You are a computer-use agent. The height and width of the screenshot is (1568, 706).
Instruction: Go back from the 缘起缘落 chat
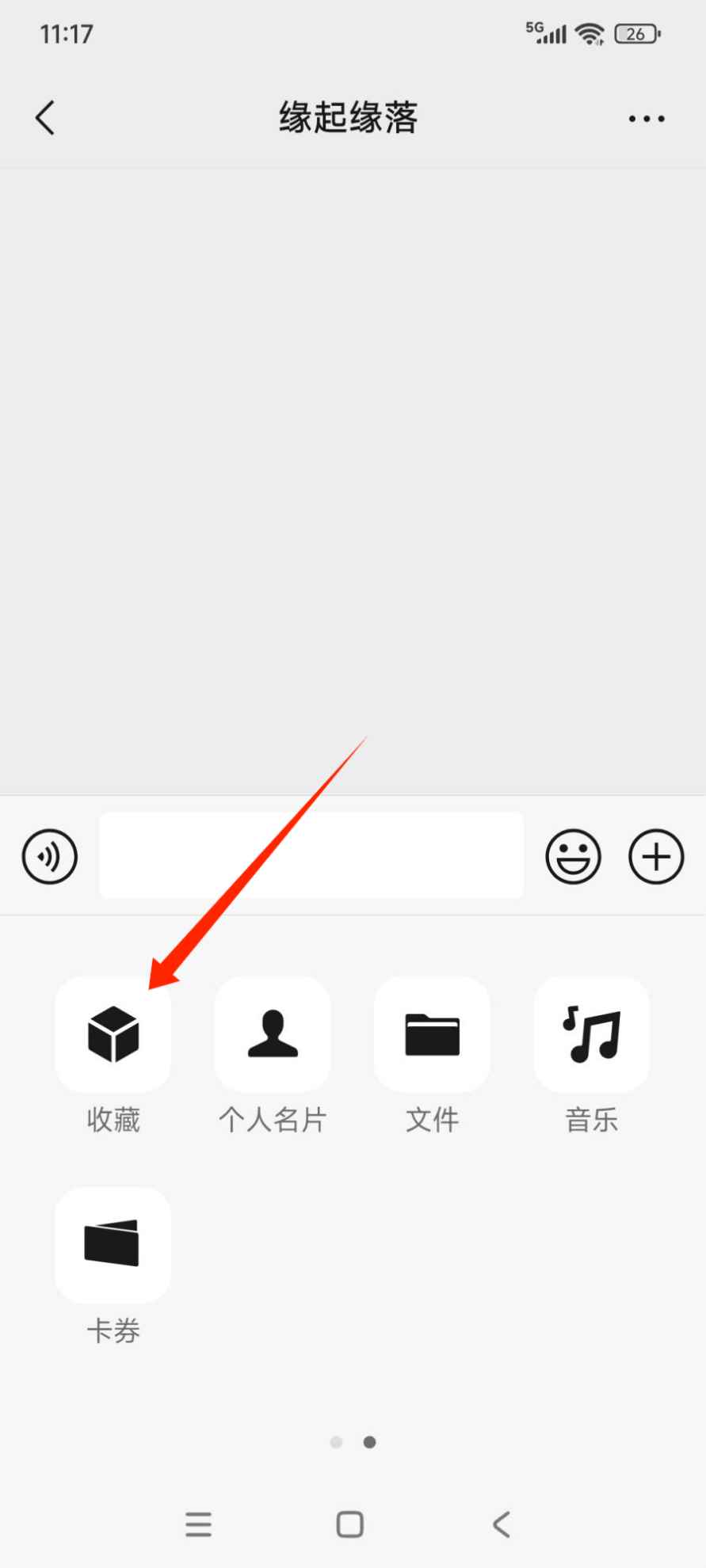tap(45, 119)
